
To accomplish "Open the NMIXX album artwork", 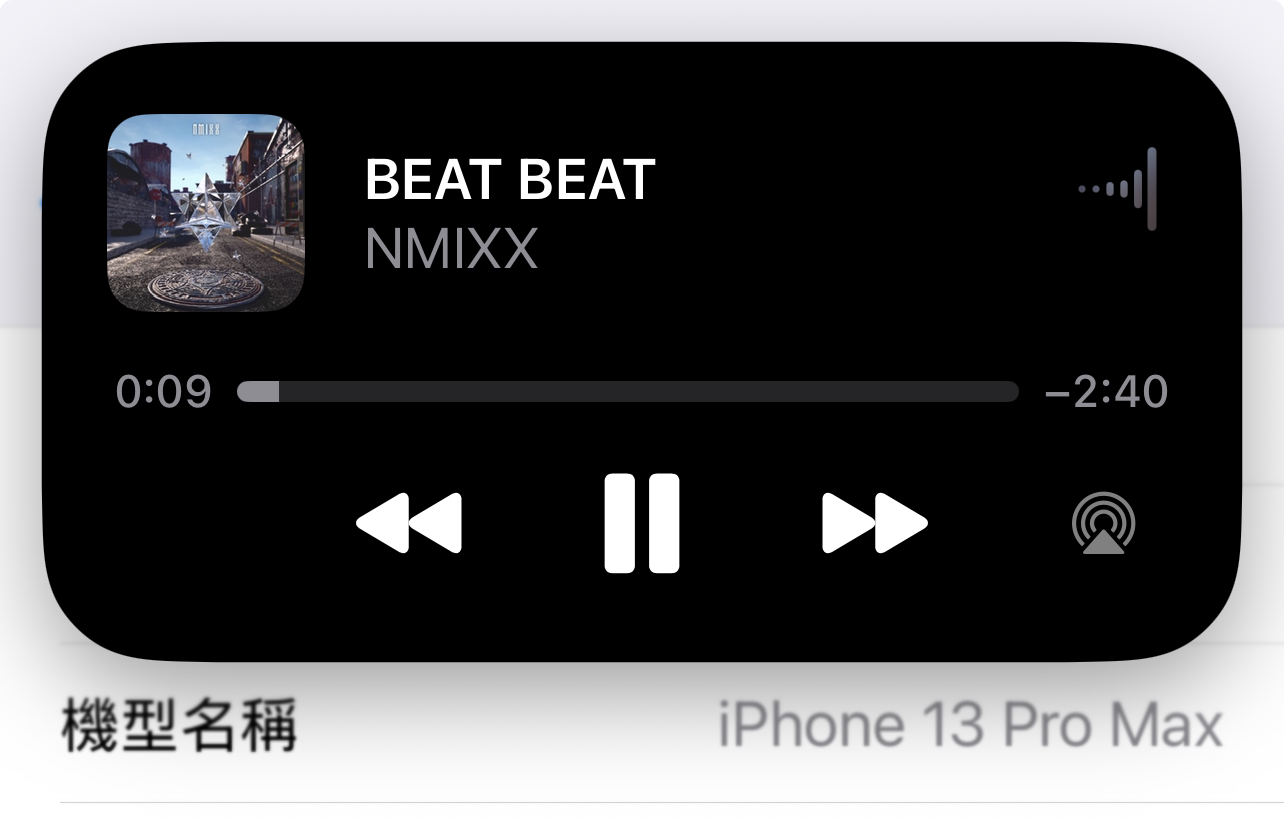I will [205, 213].
